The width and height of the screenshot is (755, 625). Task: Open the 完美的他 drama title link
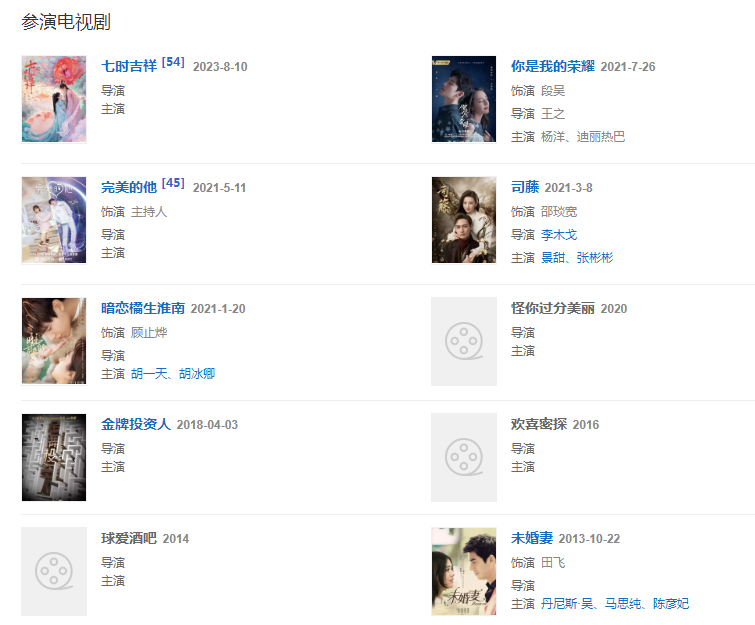click(129, 188)
